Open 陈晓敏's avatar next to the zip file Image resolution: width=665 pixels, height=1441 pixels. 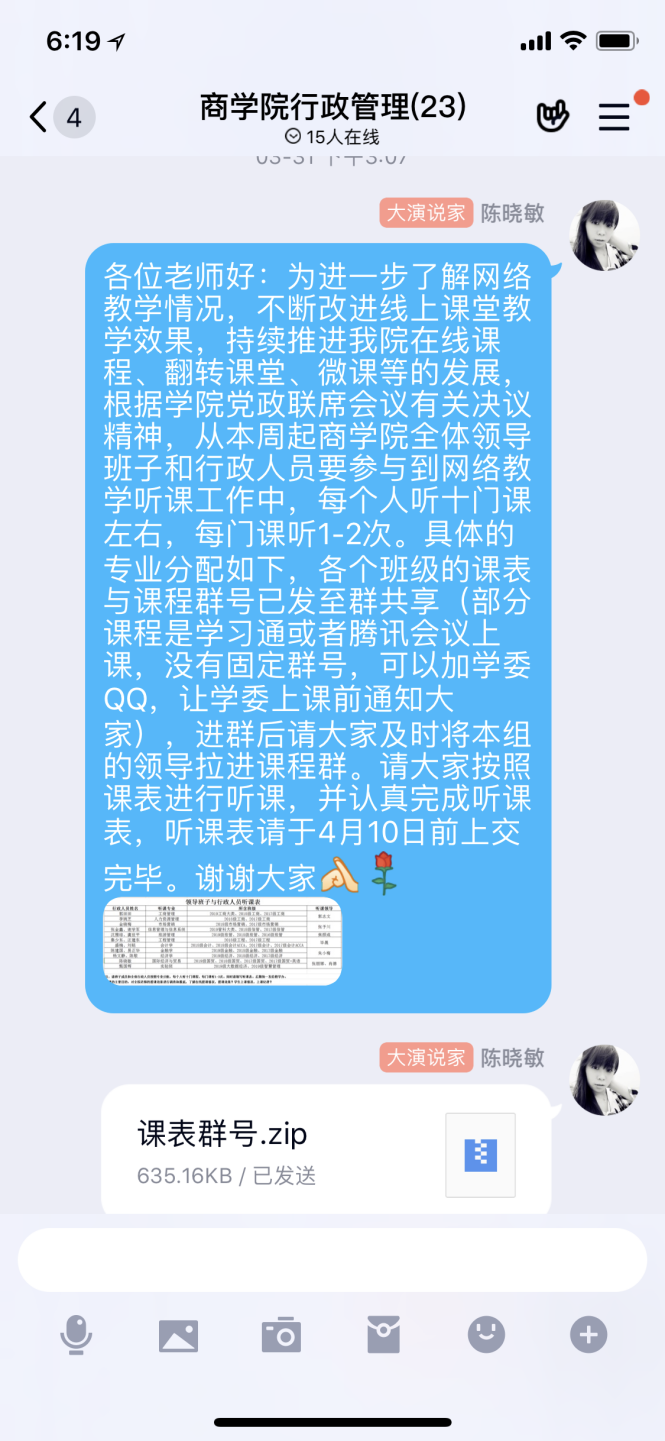604,1080
